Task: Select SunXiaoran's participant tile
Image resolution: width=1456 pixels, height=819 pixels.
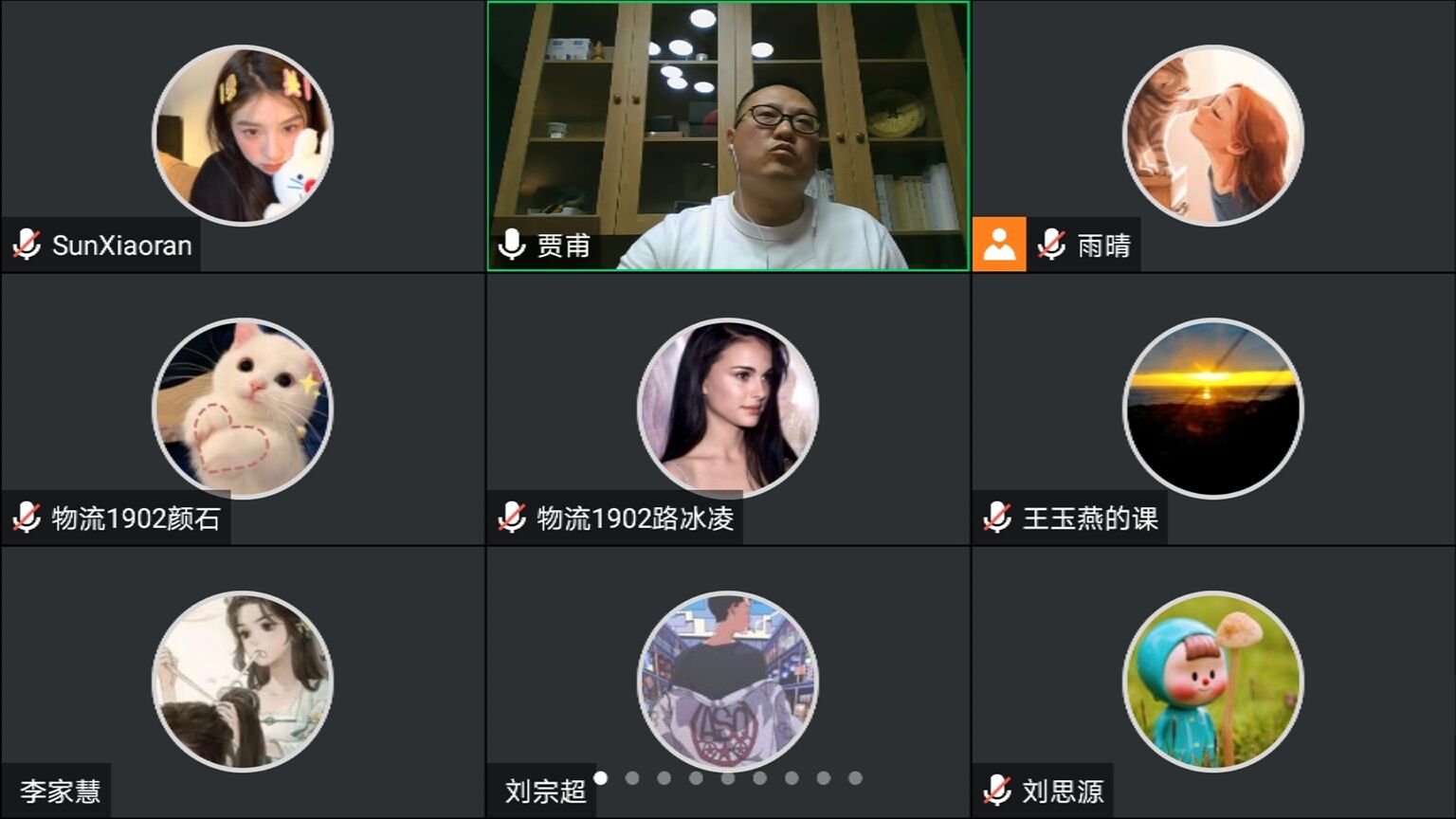Action: (x=243, y=136)
